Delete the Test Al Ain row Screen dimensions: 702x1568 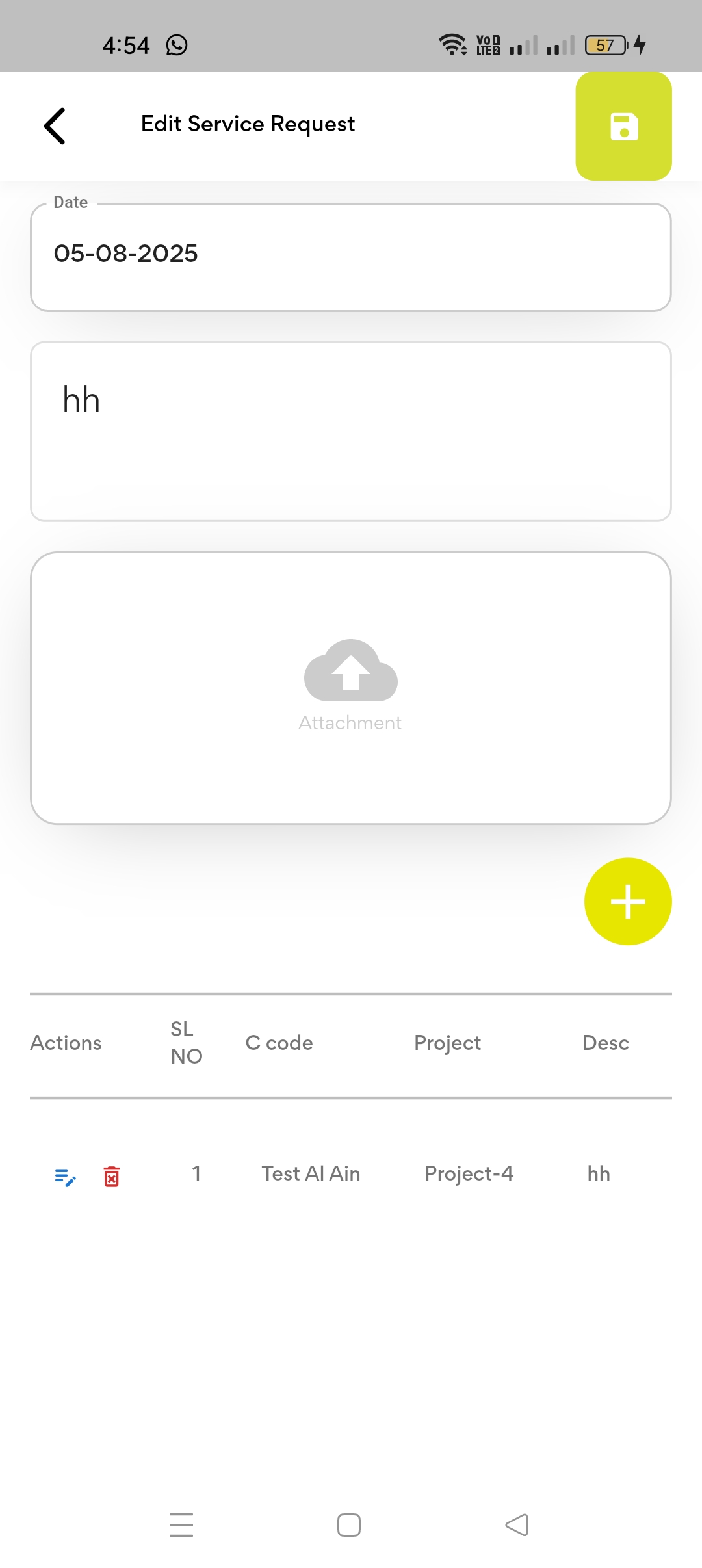pyautogui.click(x=112, y=1177)
